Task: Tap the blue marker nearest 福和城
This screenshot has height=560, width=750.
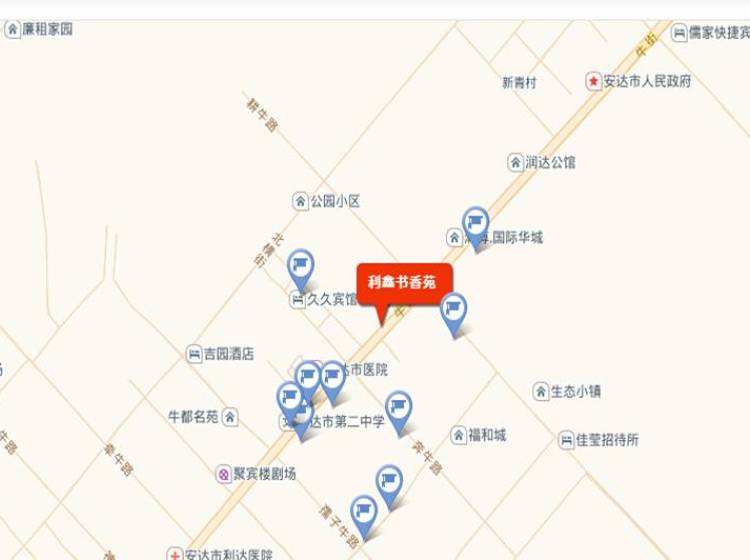Action: click(399, 409)
